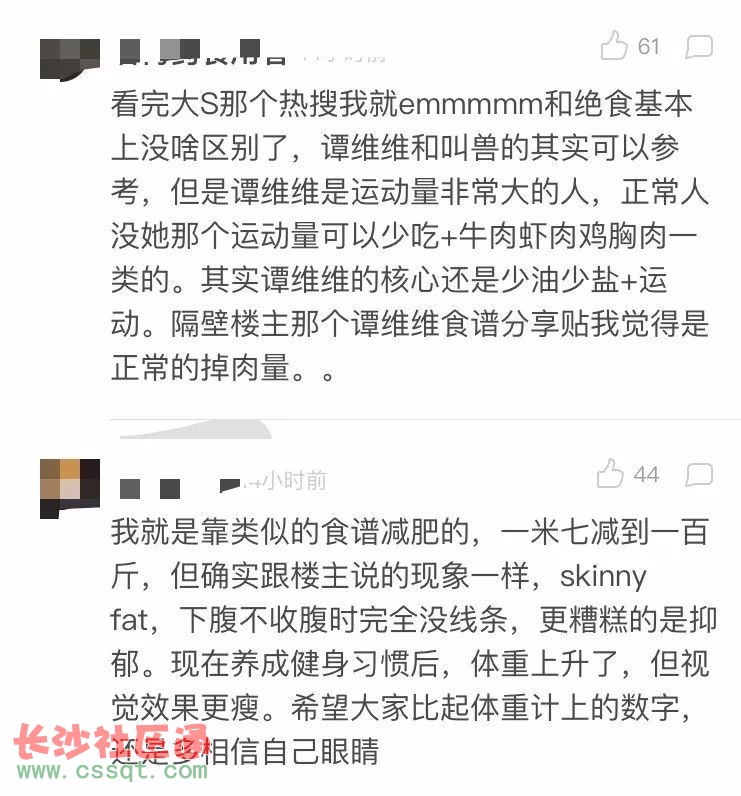
Task: Reply to the comment with 44 likes
Action: 700,474
